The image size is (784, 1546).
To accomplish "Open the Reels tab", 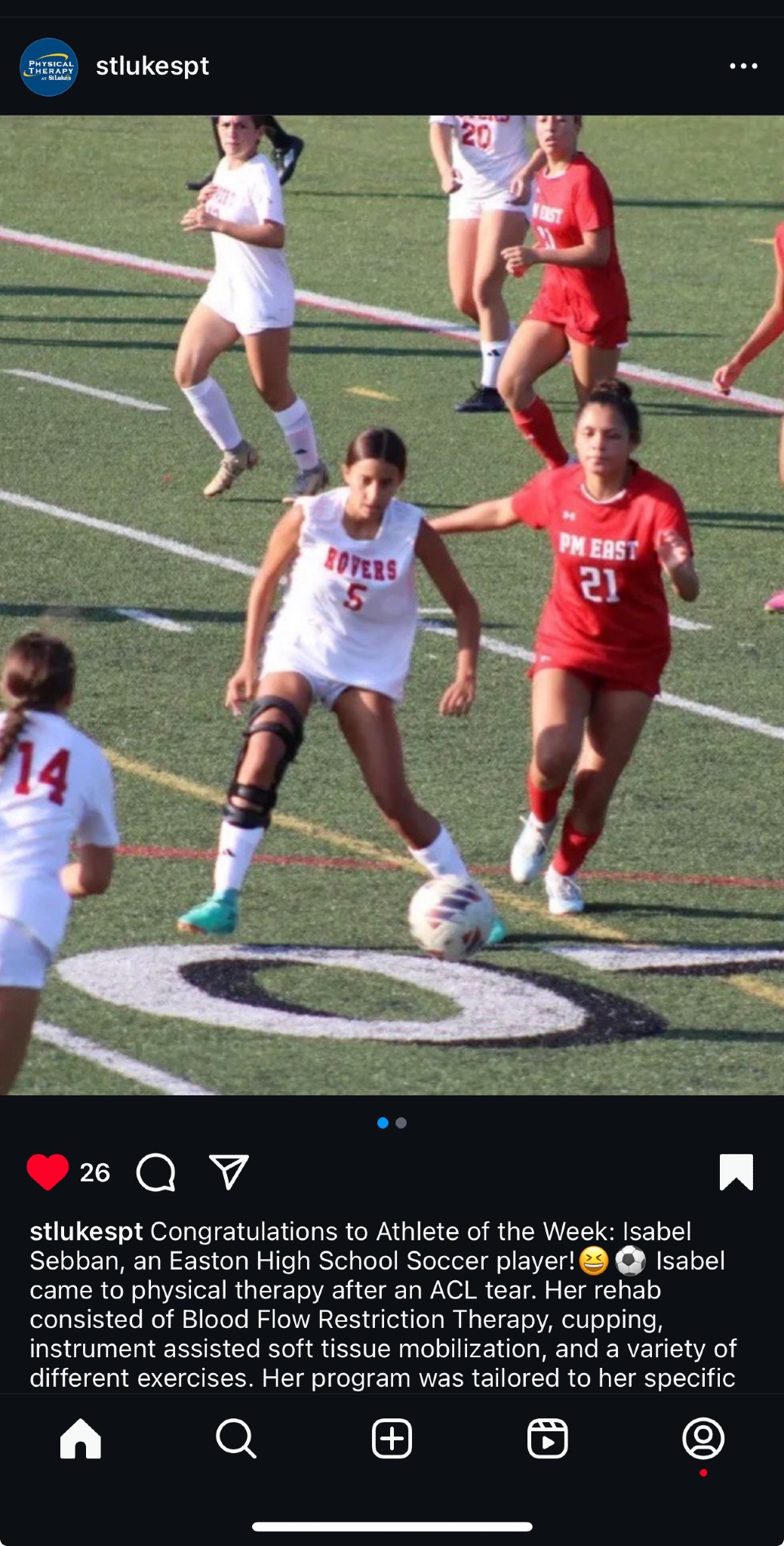I will click(548, 1438).
